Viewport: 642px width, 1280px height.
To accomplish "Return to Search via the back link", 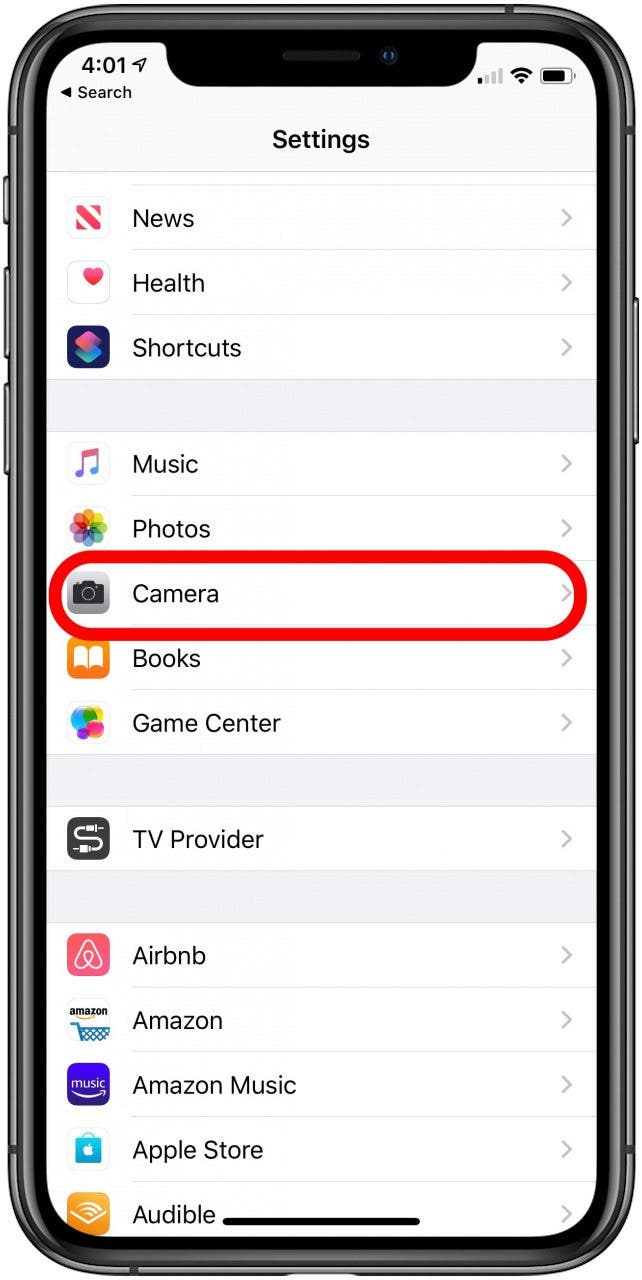I will 96,92.
